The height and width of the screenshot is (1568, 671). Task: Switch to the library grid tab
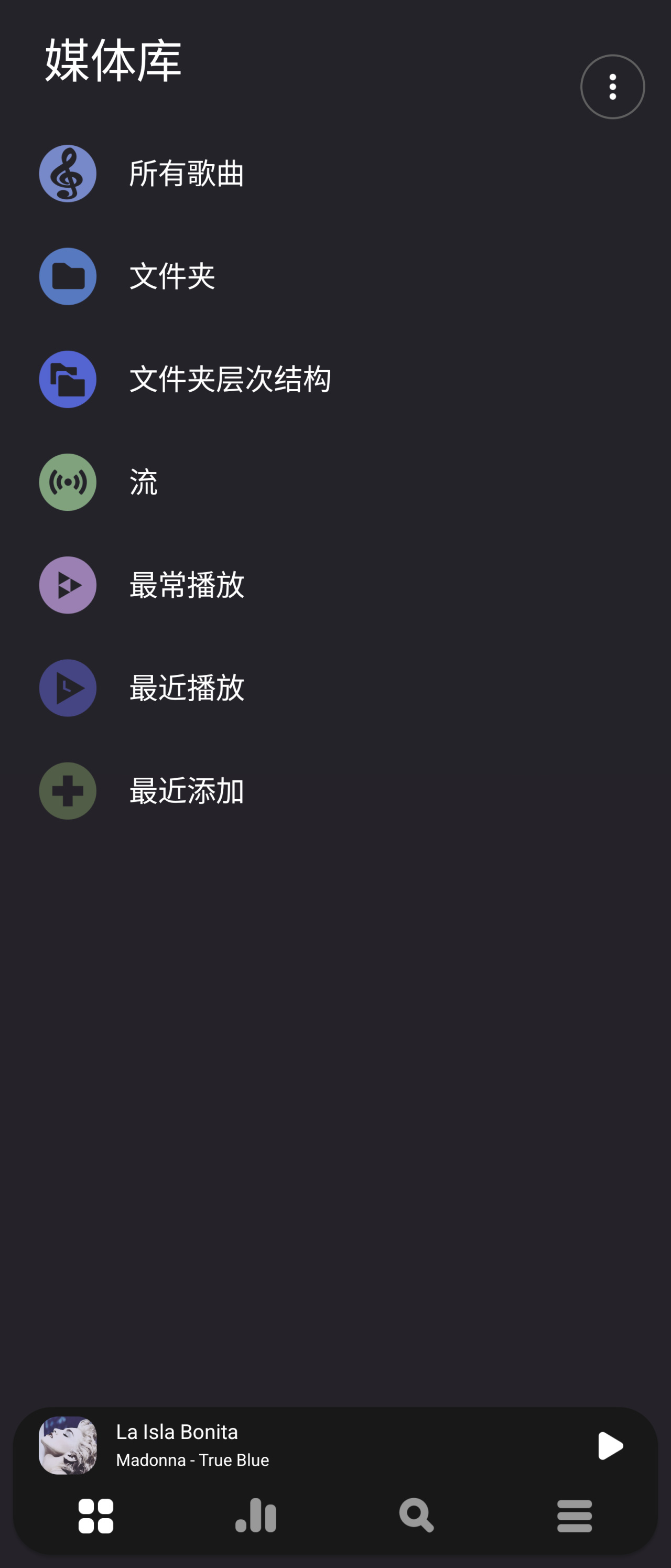(x=95, y=1516)
